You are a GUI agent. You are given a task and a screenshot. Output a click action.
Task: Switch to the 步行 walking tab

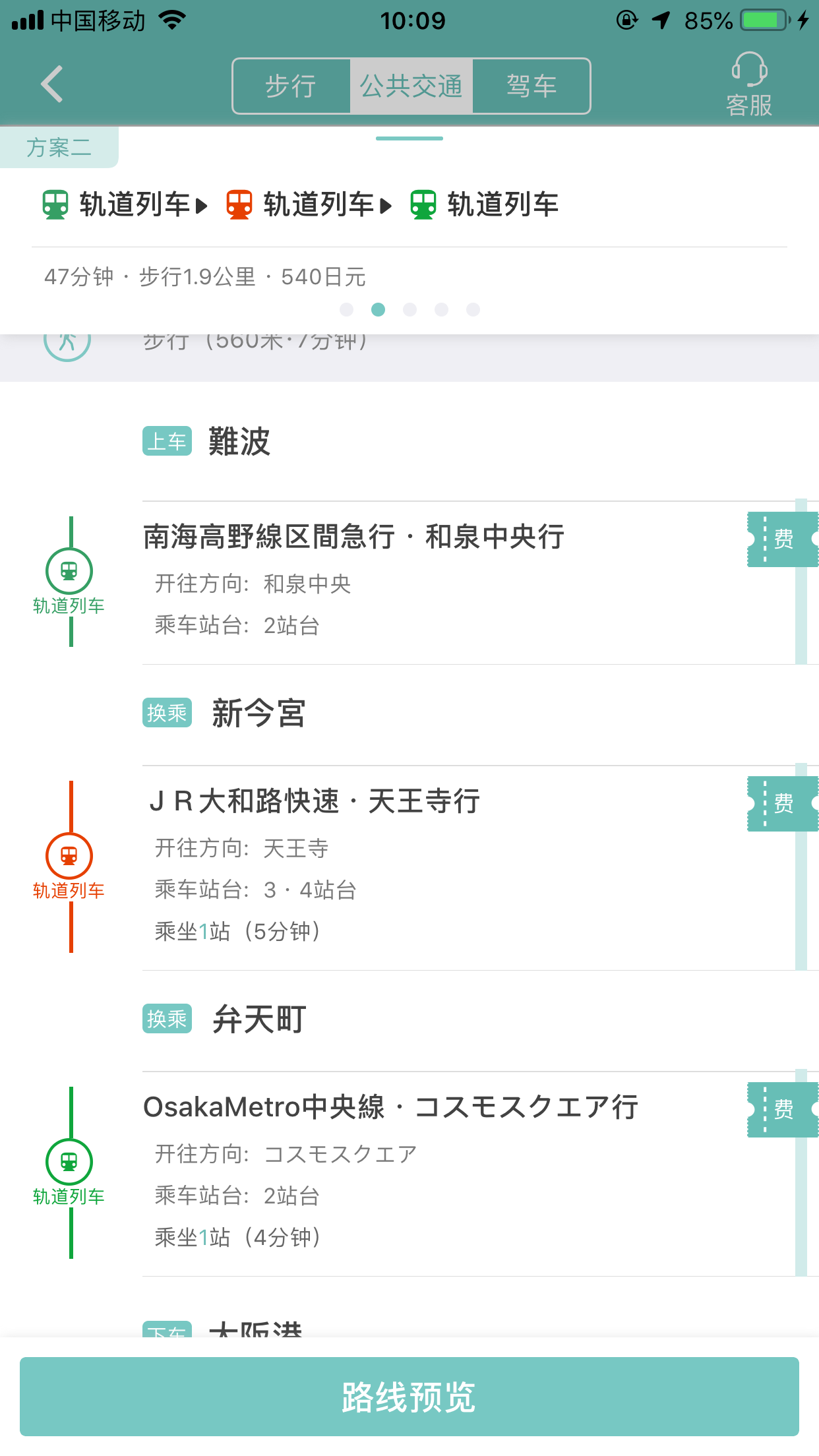(x=291, y=86)
